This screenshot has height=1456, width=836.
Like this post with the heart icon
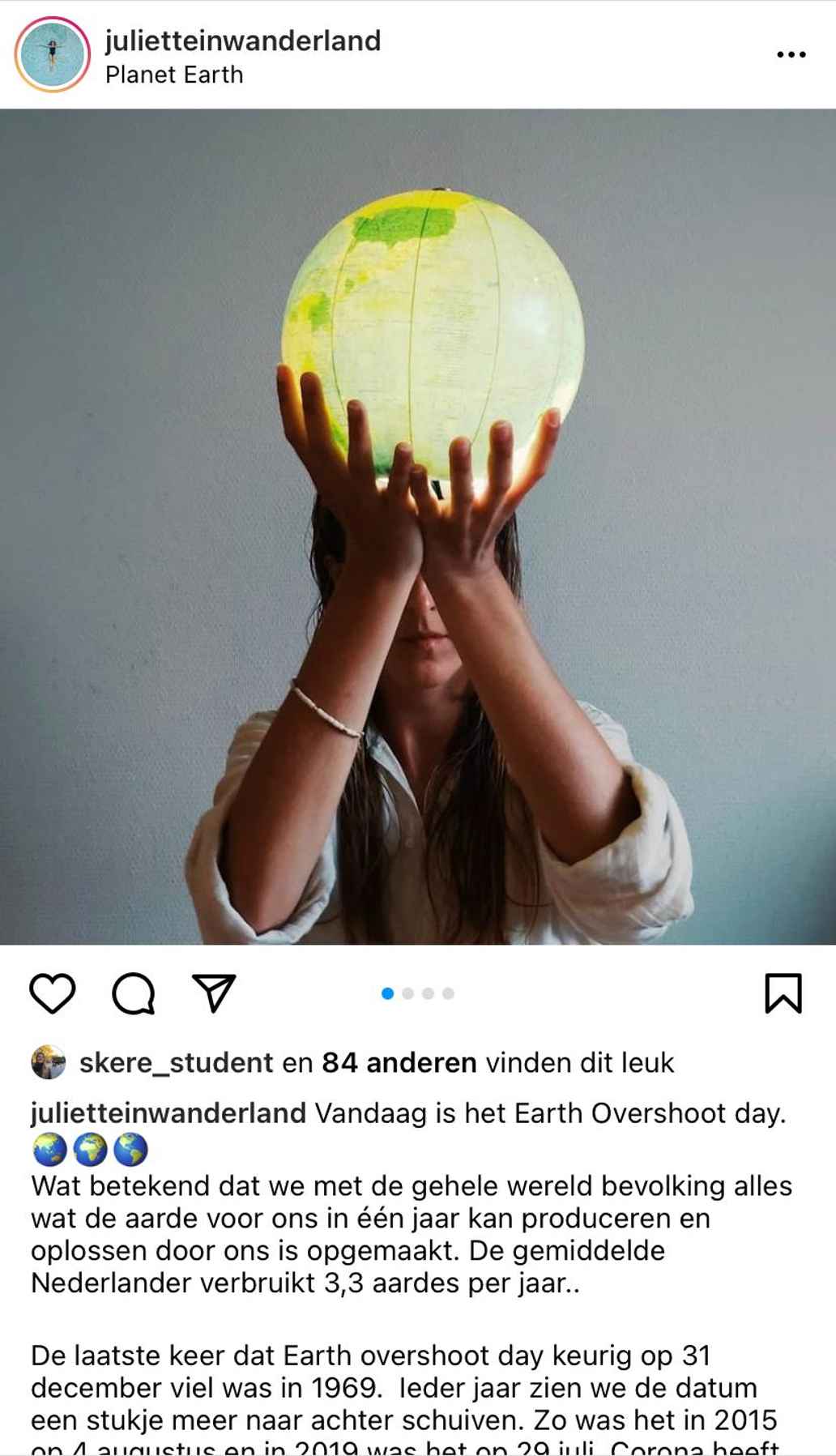point(53,993)
